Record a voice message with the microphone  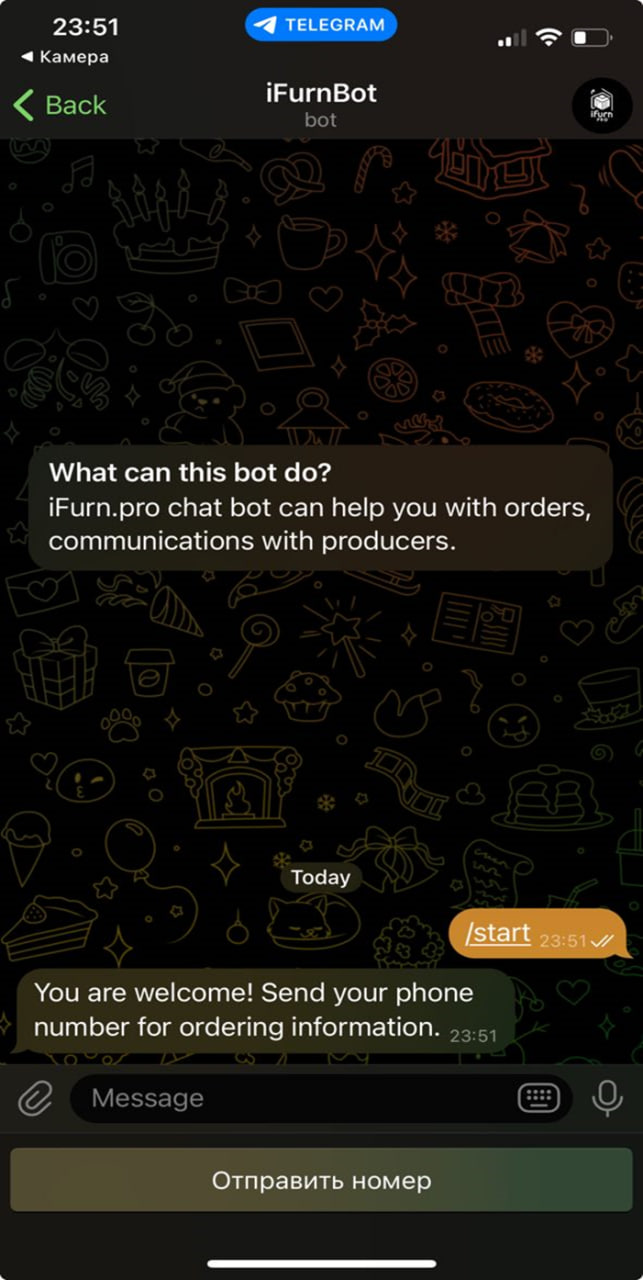coord(606,1099)
